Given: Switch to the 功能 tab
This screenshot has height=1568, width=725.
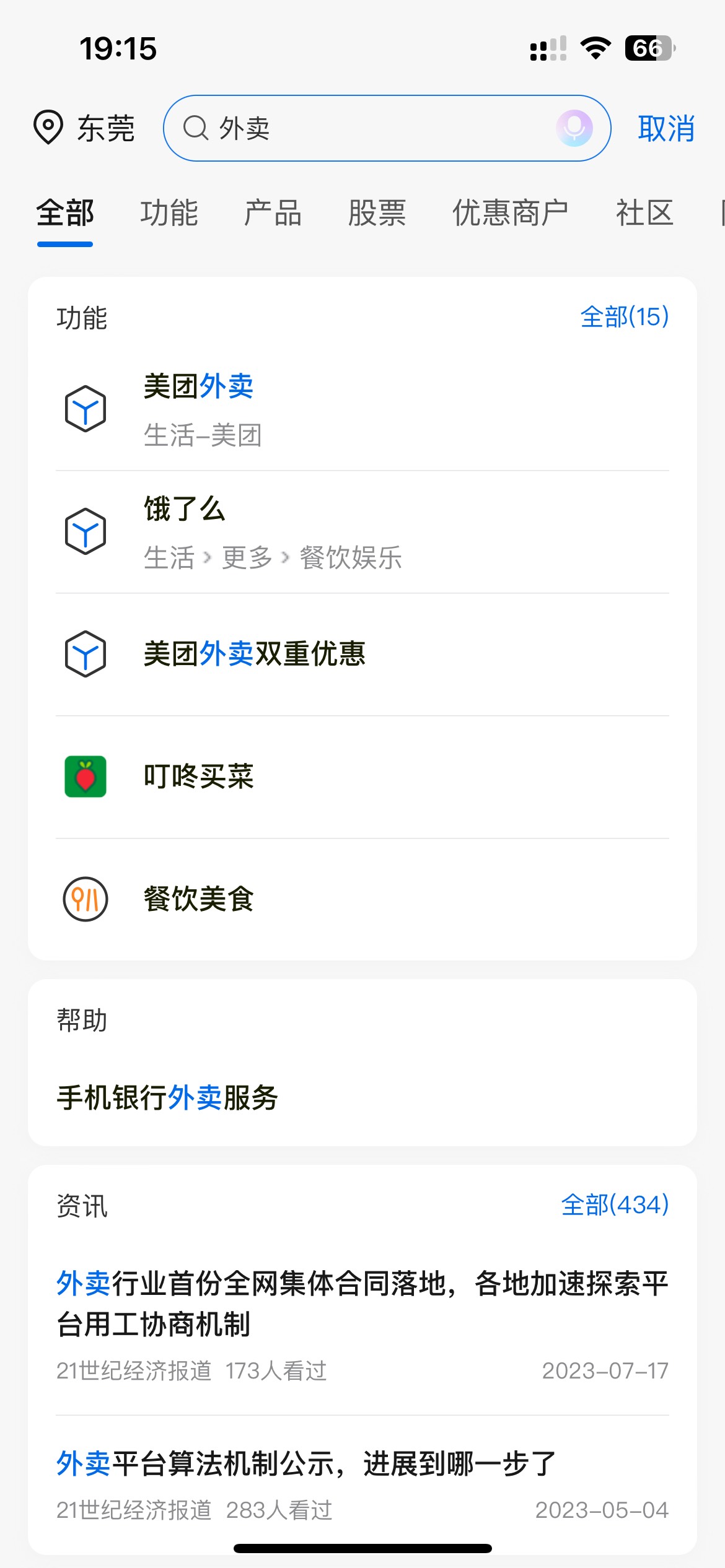Looking at the screenshot, I should pos(169,213).
